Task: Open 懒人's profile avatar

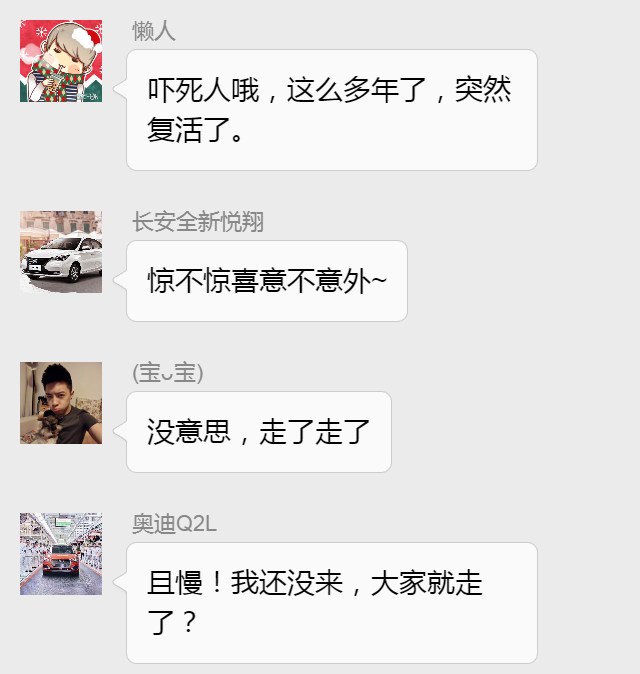Action: [x=61, y=61]
